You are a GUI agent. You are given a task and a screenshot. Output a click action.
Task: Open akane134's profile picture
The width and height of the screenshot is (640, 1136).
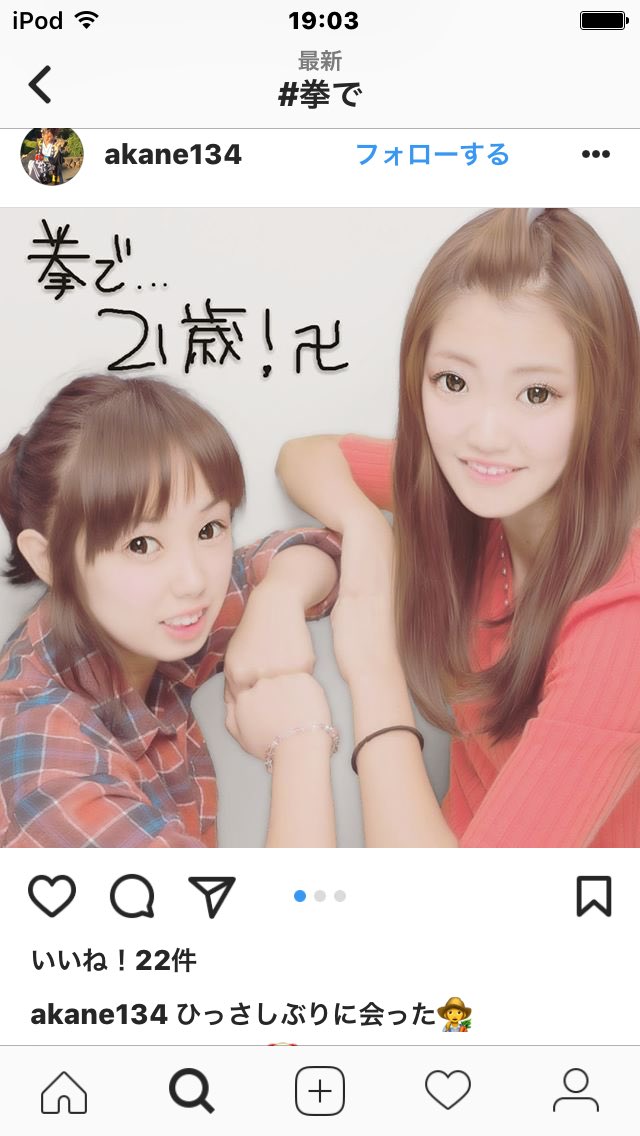52,156
